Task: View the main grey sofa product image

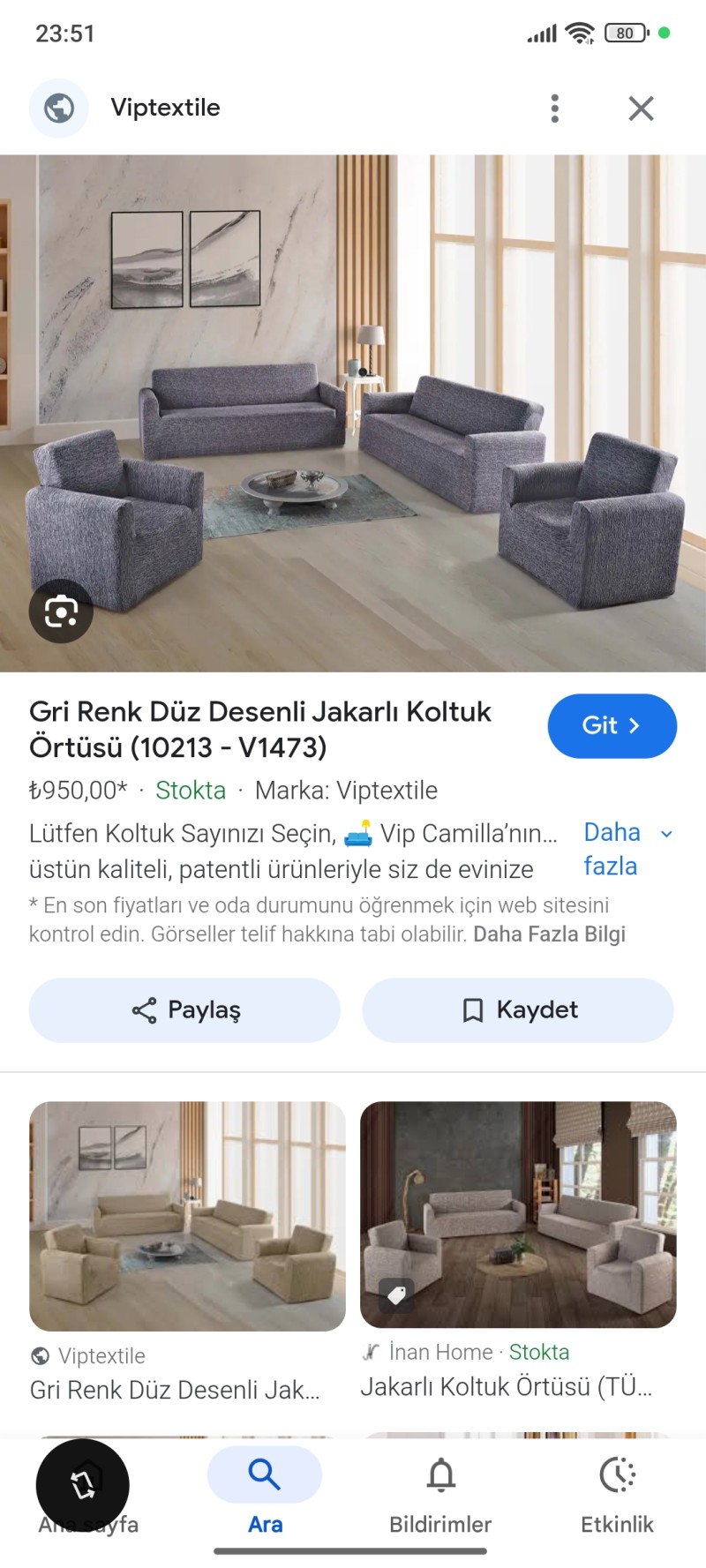Action: [353, 413]
